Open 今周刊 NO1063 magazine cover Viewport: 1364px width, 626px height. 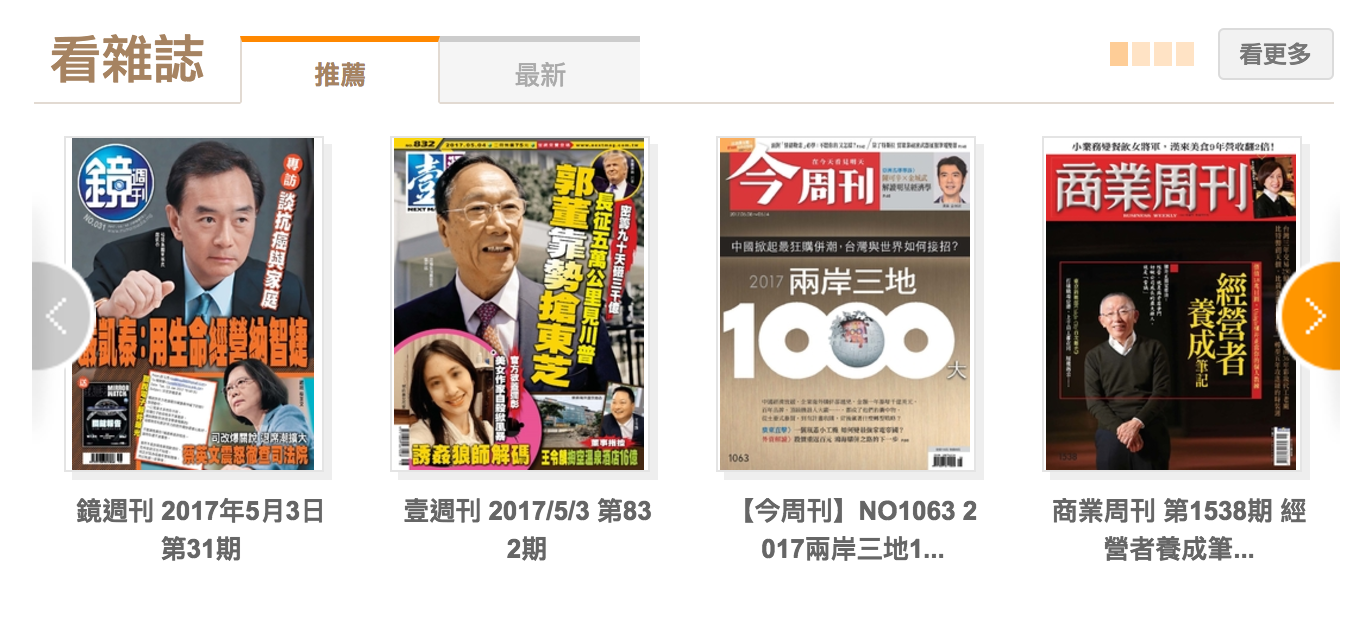(x=846, y=303)
